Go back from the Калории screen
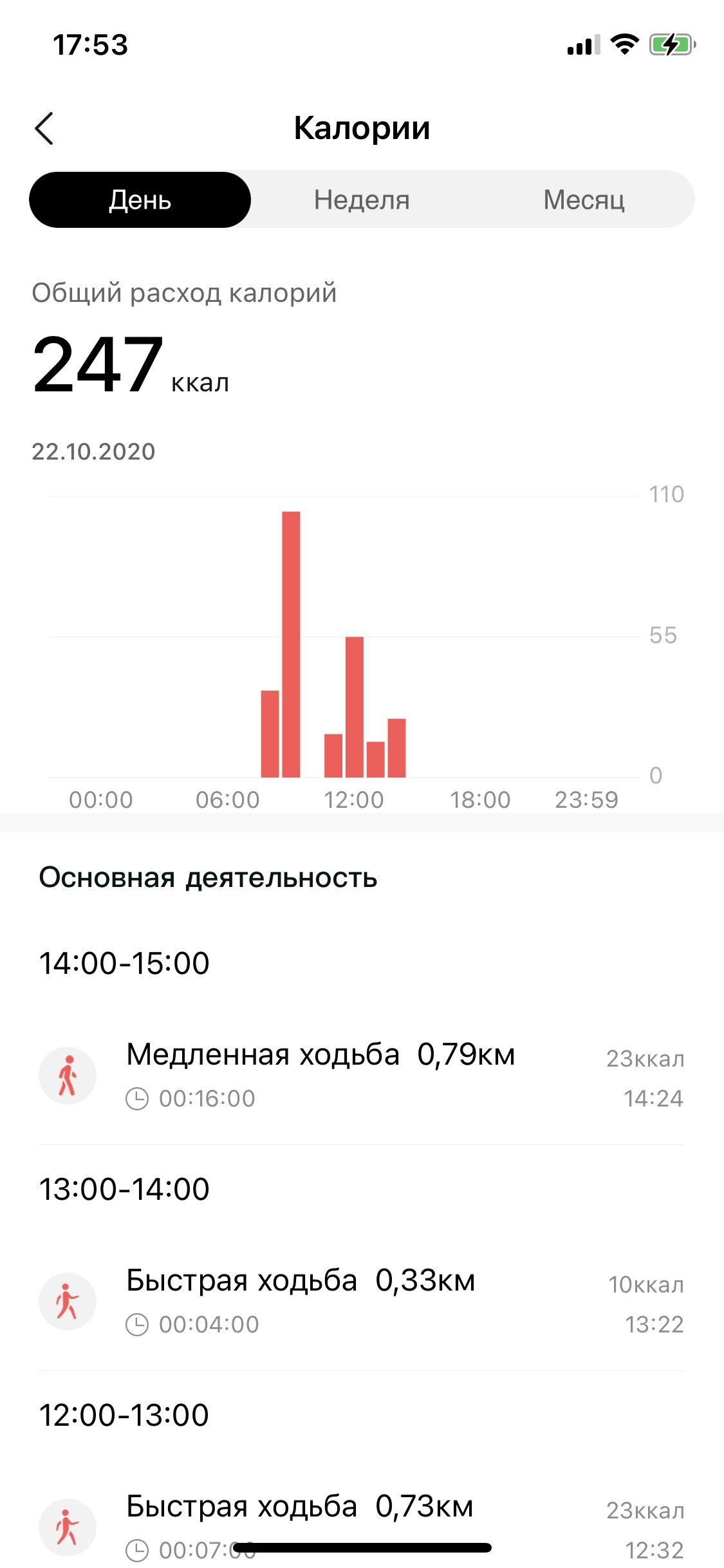724x1568 pixels. pos(44,128)
